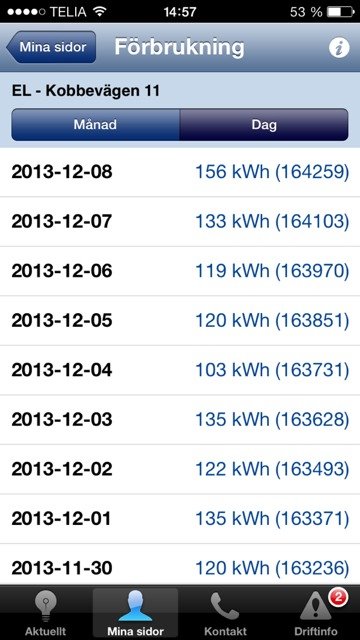Open the info icon
Image resolution: width=360 pixels, height=640 pixels.
click(x=339, y=48)
